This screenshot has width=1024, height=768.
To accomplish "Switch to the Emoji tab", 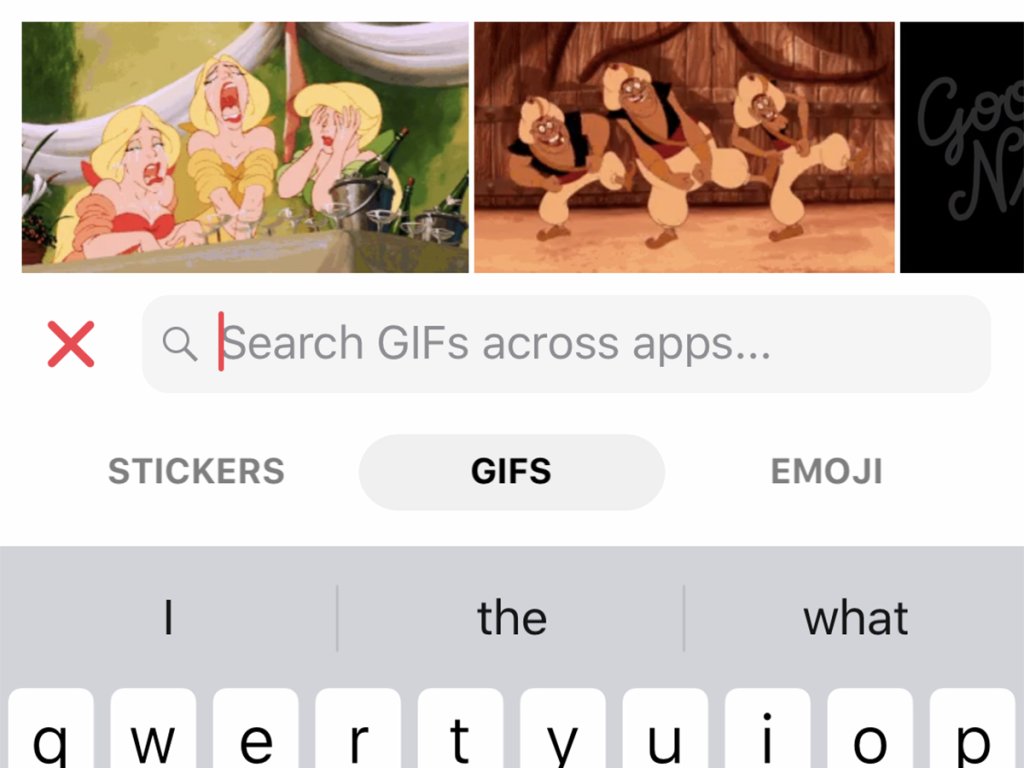I will pos(826,471).
